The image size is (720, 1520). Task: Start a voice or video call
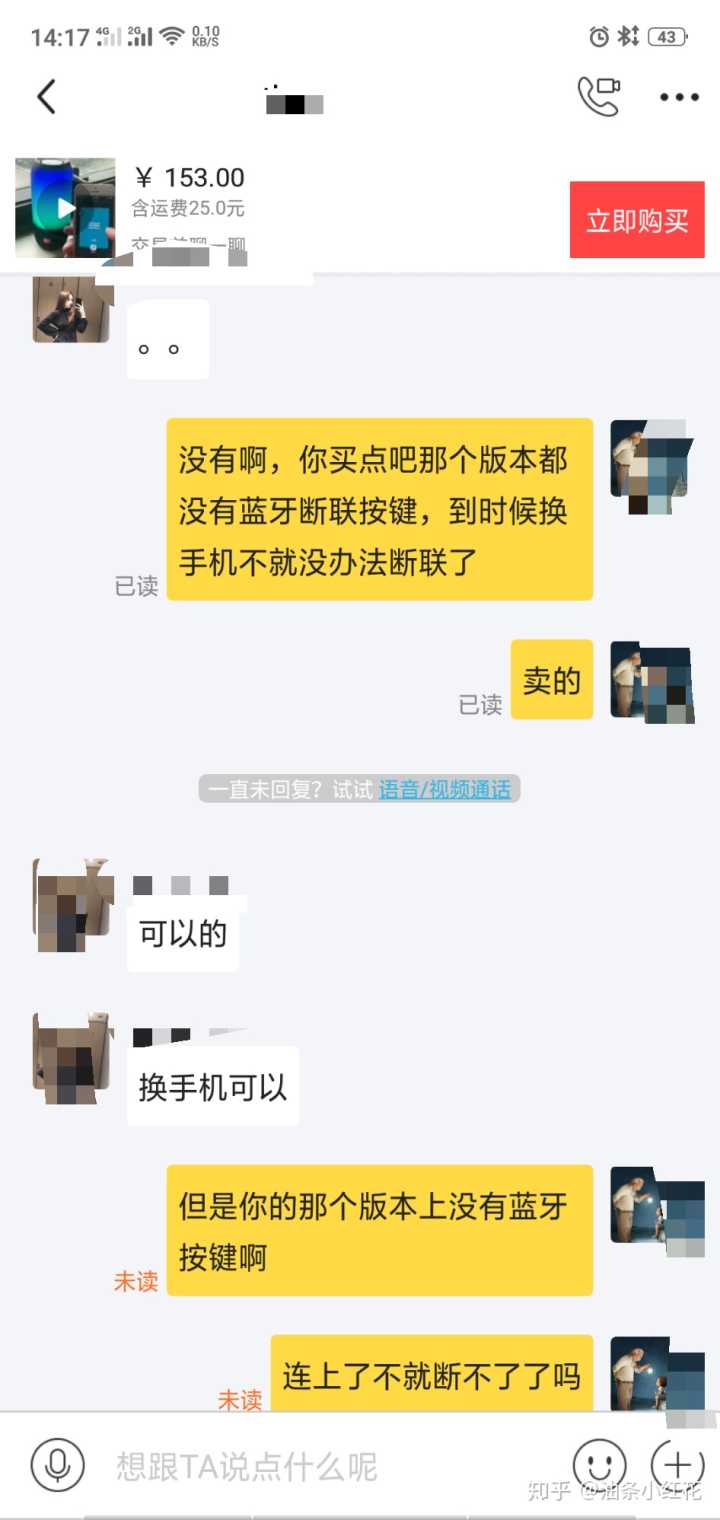pyautogui.click(x=599, y=97)
